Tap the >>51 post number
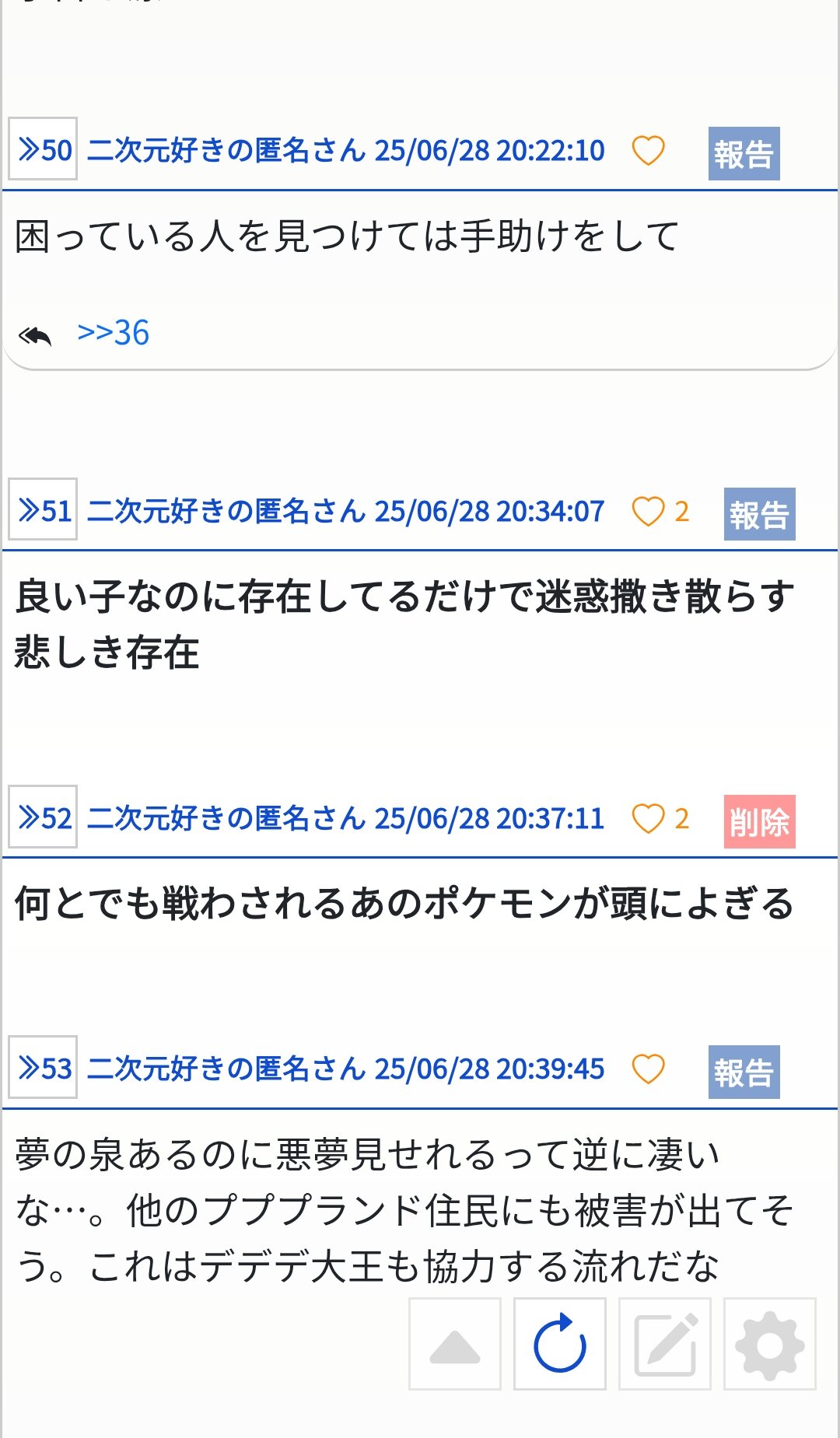Viewport: 840px width, 1438px height. tap(44, 510)
